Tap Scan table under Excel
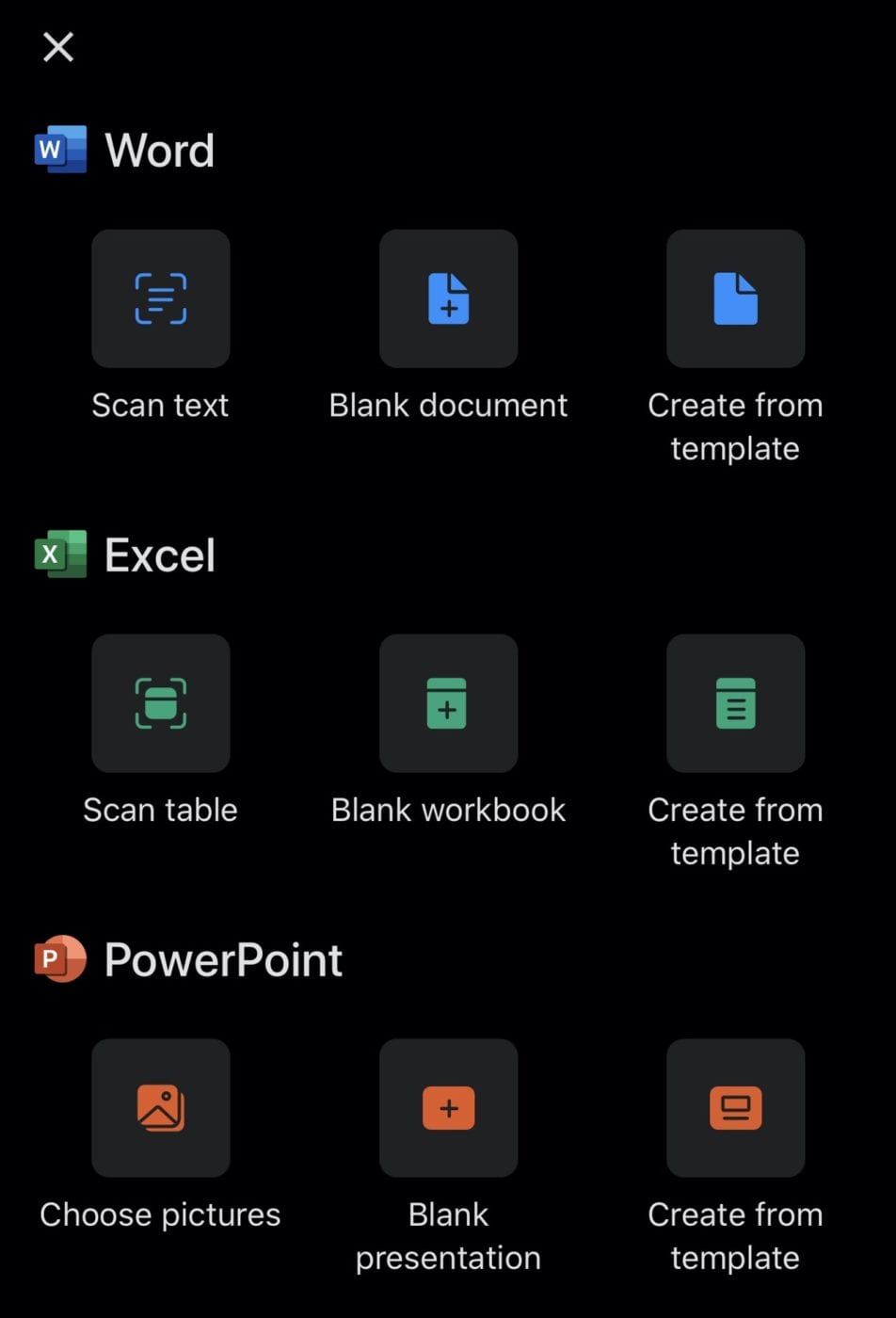The height and width of the screenshot is (1318, 896). [161, 703]
